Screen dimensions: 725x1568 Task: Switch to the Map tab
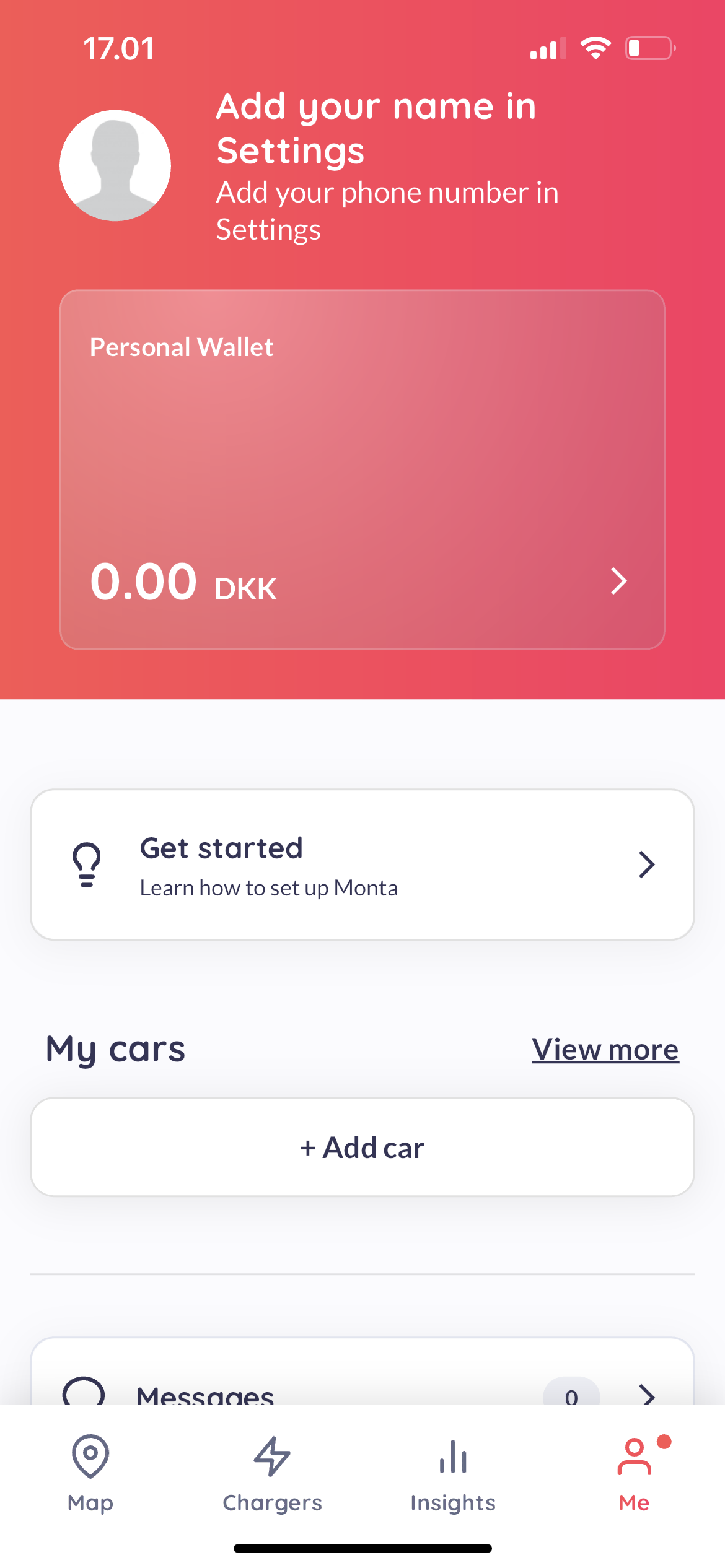(x=90, y=1474)
